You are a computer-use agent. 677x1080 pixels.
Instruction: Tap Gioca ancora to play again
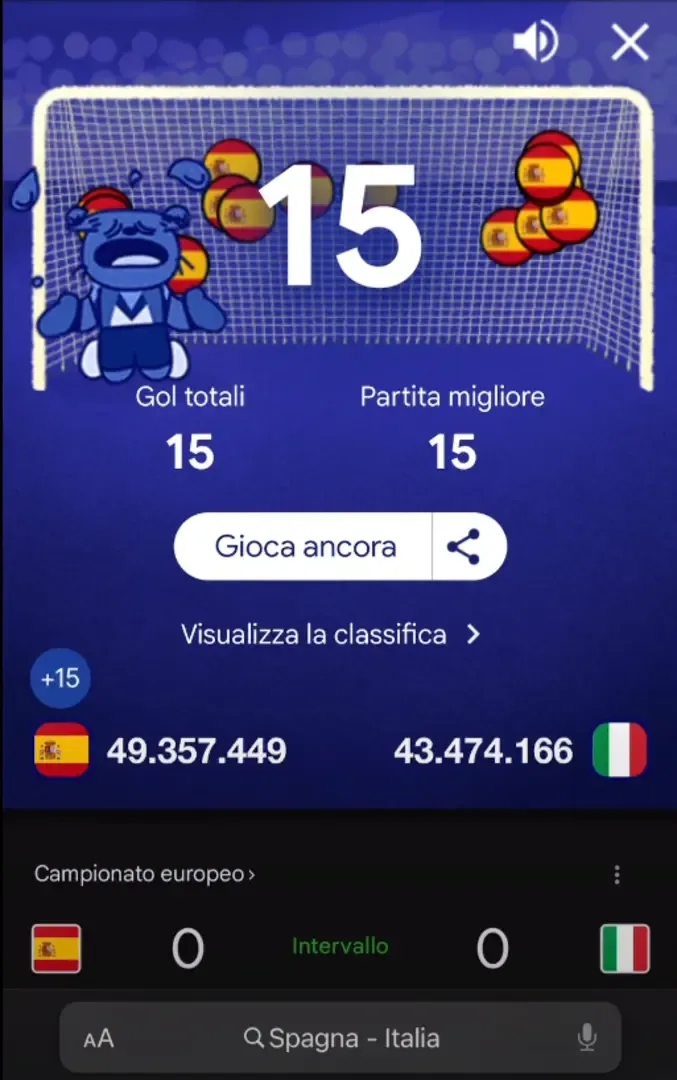pyautogui.click(x=305, y=547)
